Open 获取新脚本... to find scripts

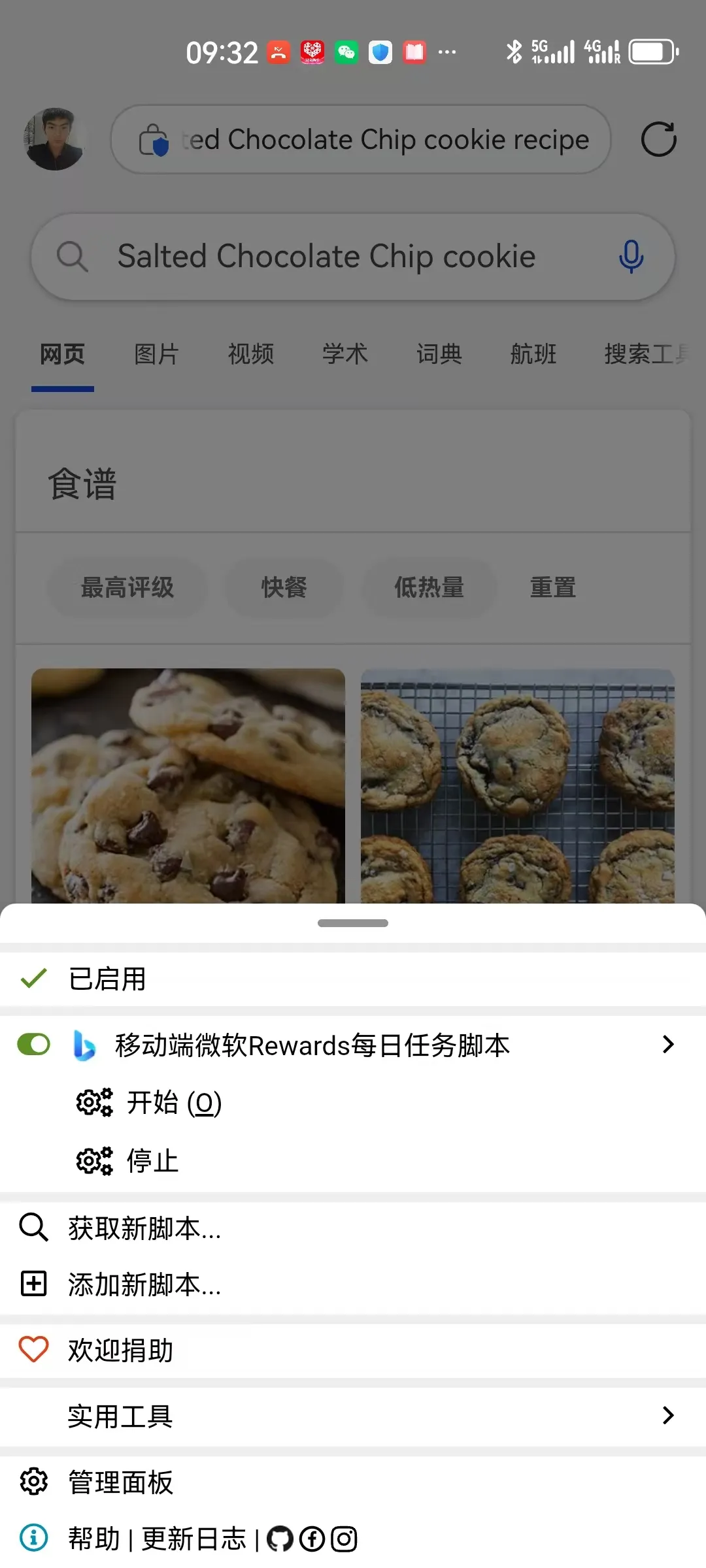pos(144,1228)
